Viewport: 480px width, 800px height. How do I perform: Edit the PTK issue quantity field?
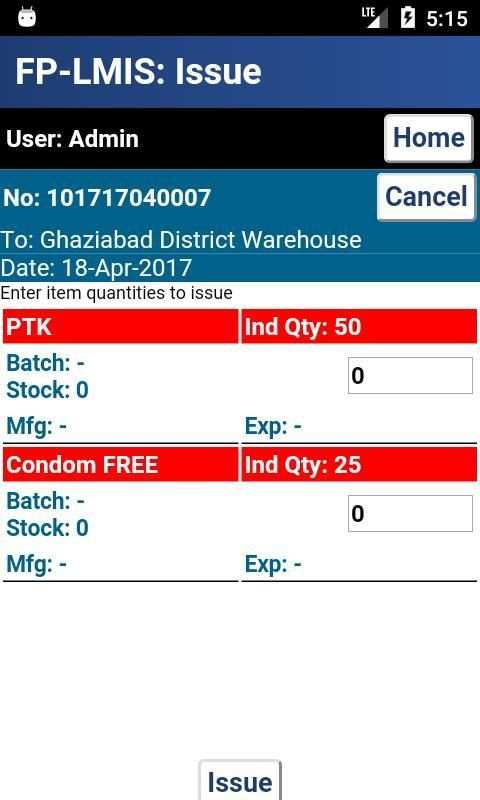coord(410,376)
